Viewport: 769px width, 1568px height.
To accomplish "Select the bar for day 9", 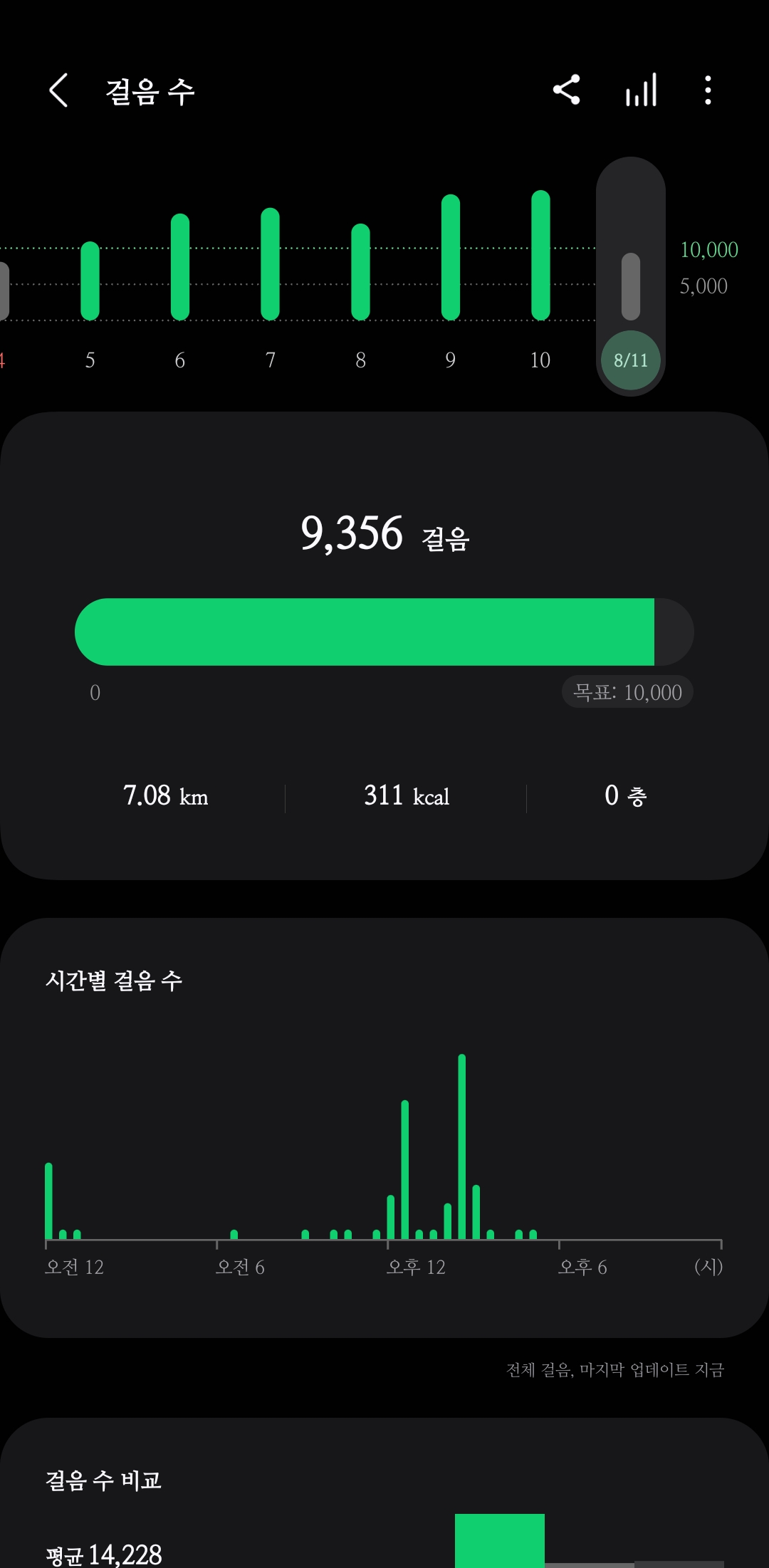I will click(x=451, y=258).
